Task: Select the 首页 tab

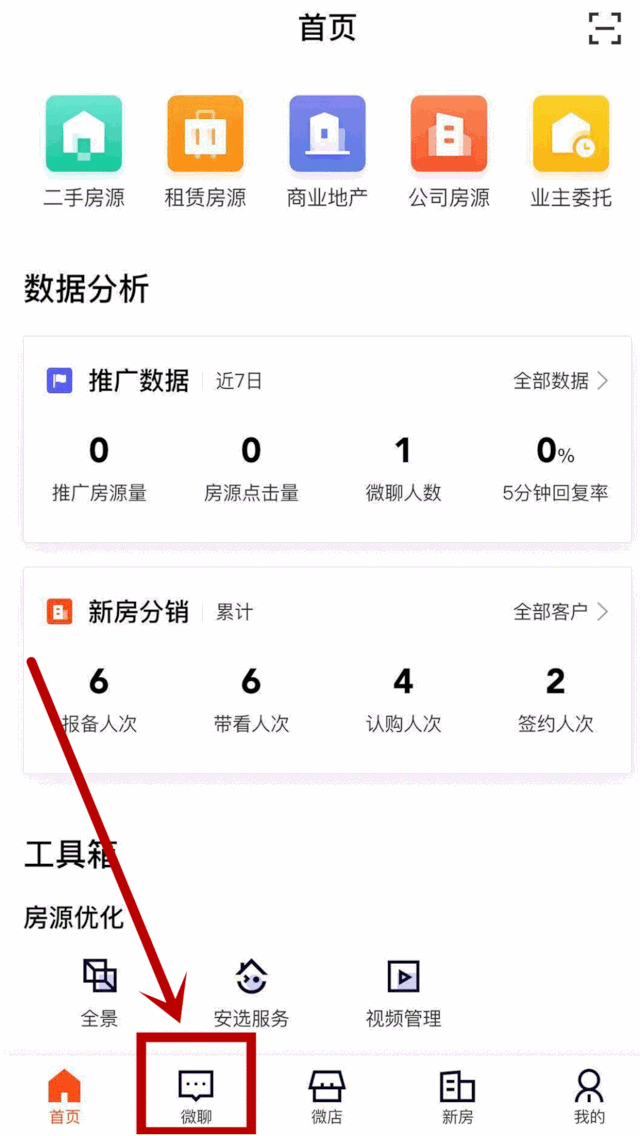Action: point(65,1096)
